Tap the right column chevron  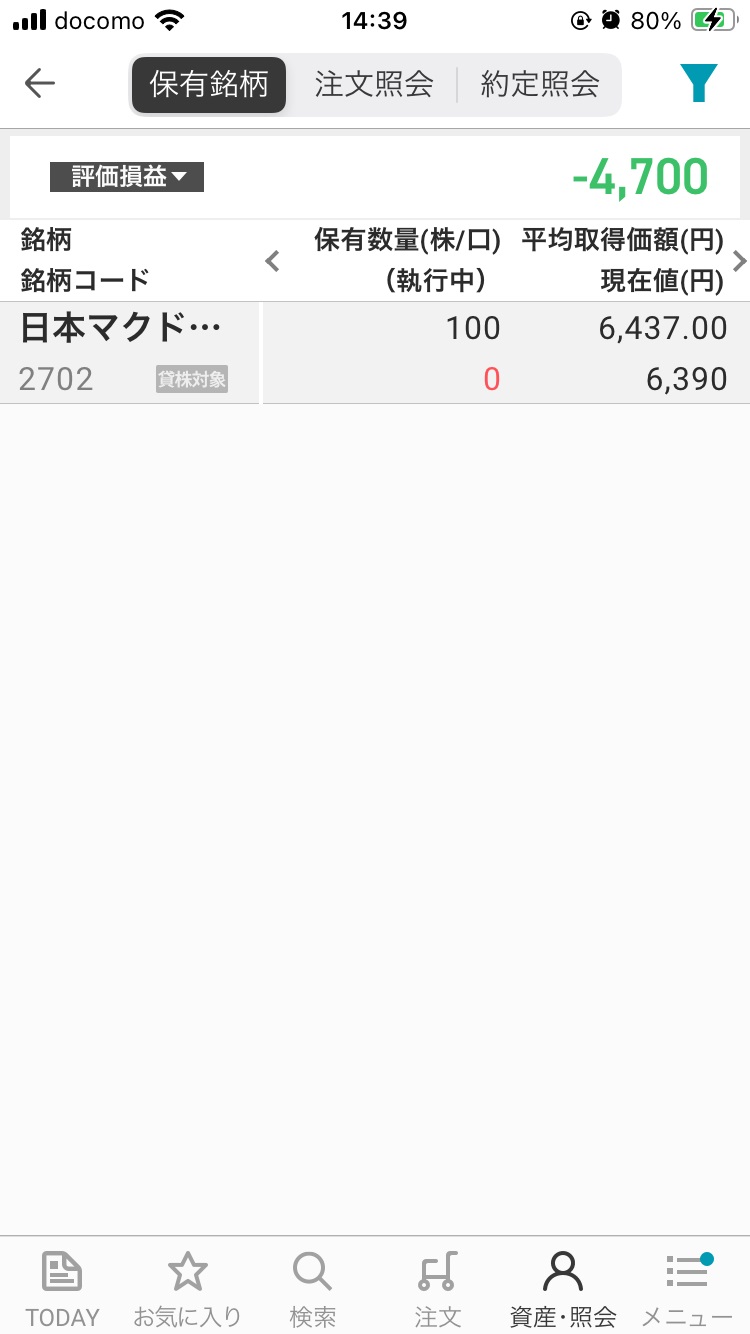739,262
